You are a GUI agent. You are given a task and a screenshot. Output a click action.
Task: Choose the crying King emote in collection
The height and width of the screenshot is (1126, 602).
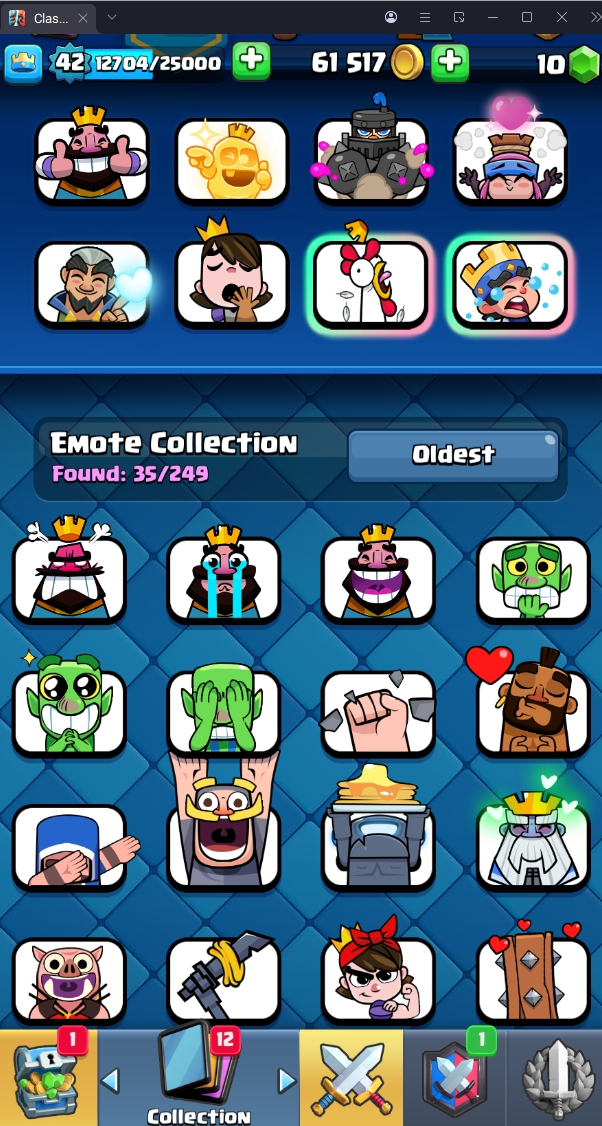(224, 578)
